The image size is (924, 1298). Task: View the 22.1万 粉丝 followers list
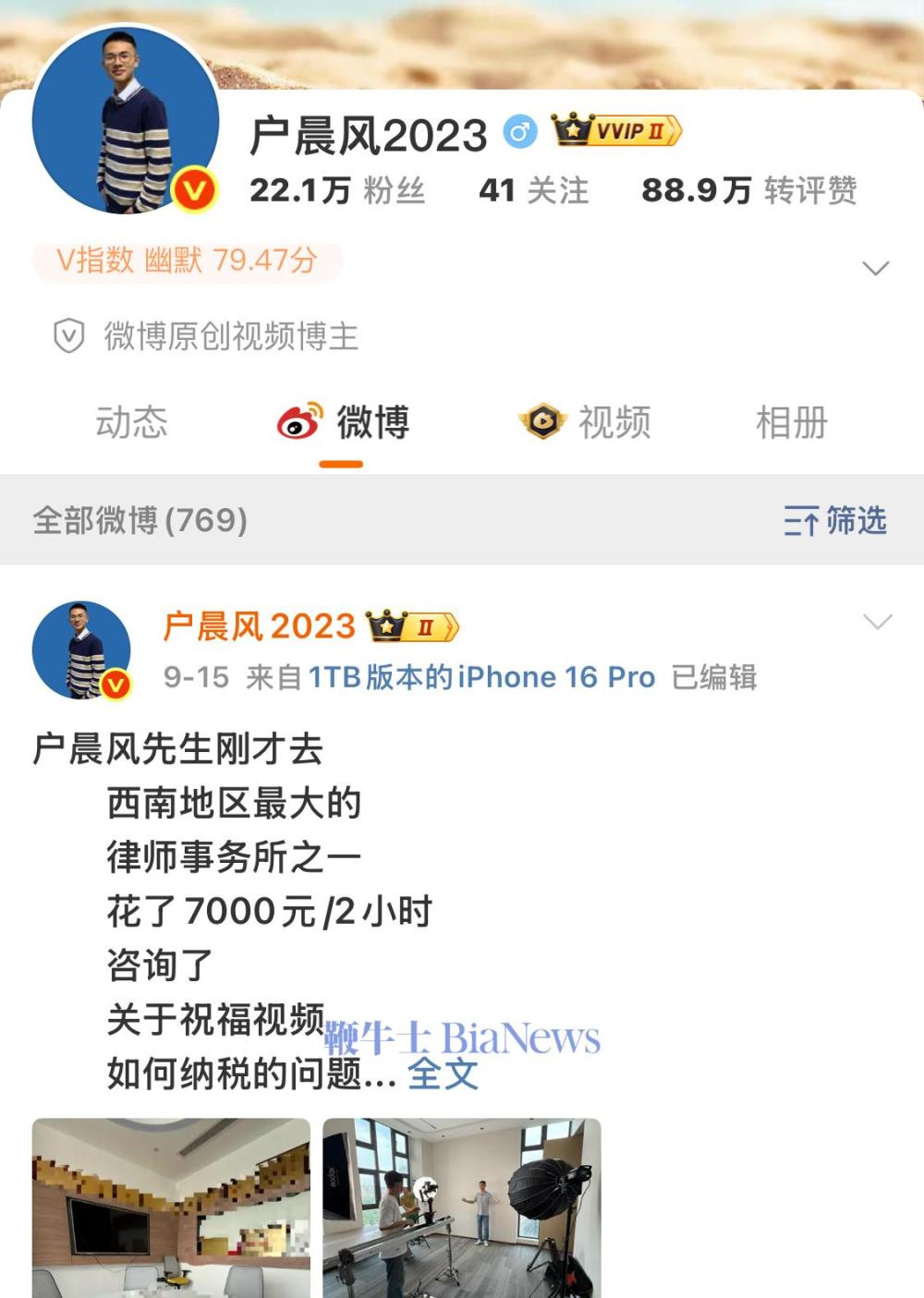336,190
